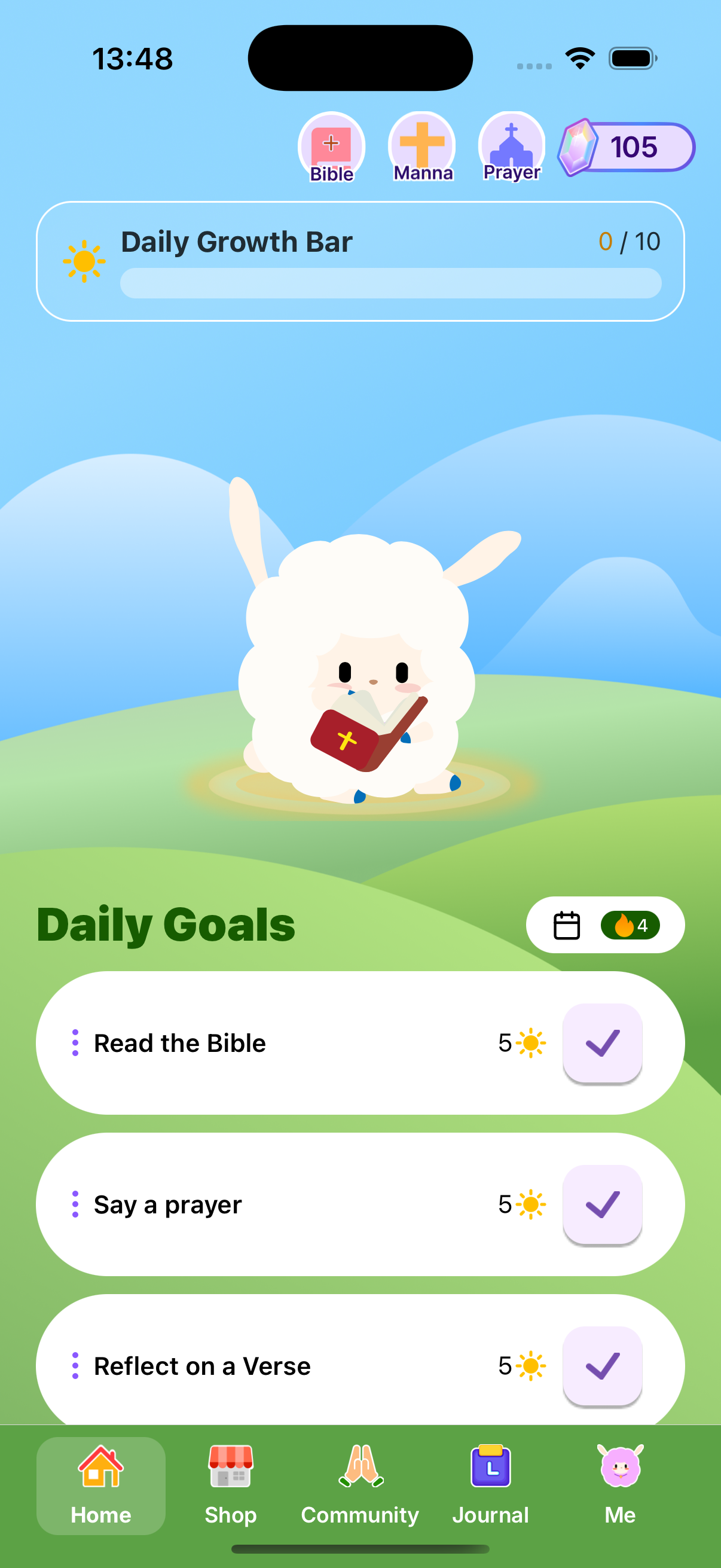Complete the Reflect on a Verse goal
This screenshot has height=1568, width=721.
[604, 1365]
